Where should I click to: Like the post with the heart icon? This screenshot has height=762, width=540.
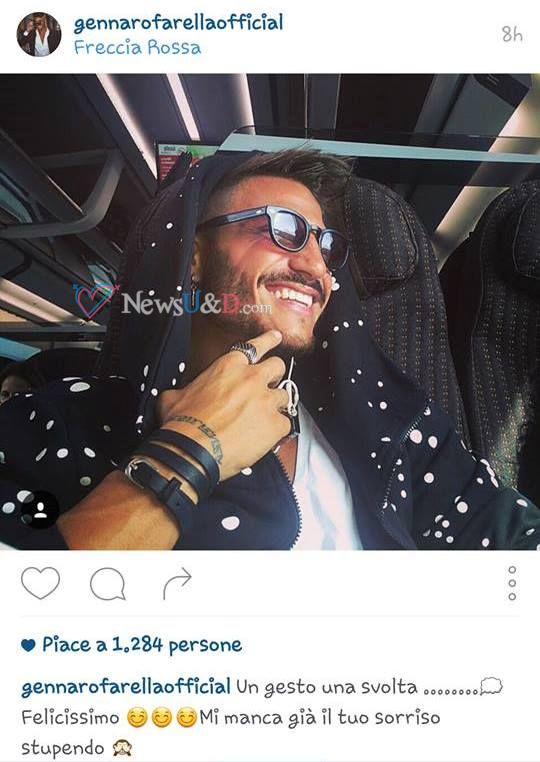40,582
